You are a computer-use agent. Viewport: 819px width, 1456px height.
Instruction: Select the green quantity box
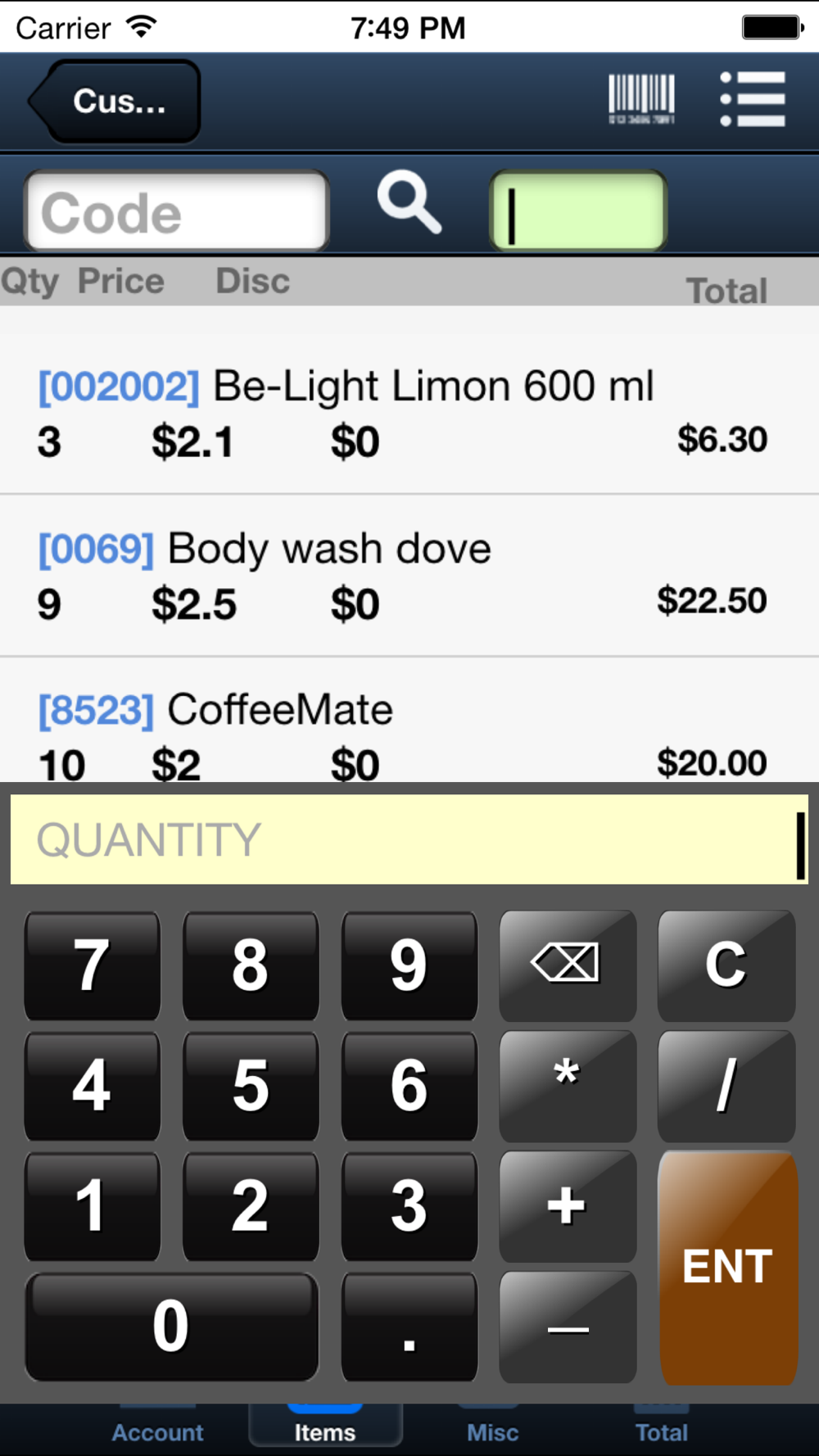[x=578, y=210]
